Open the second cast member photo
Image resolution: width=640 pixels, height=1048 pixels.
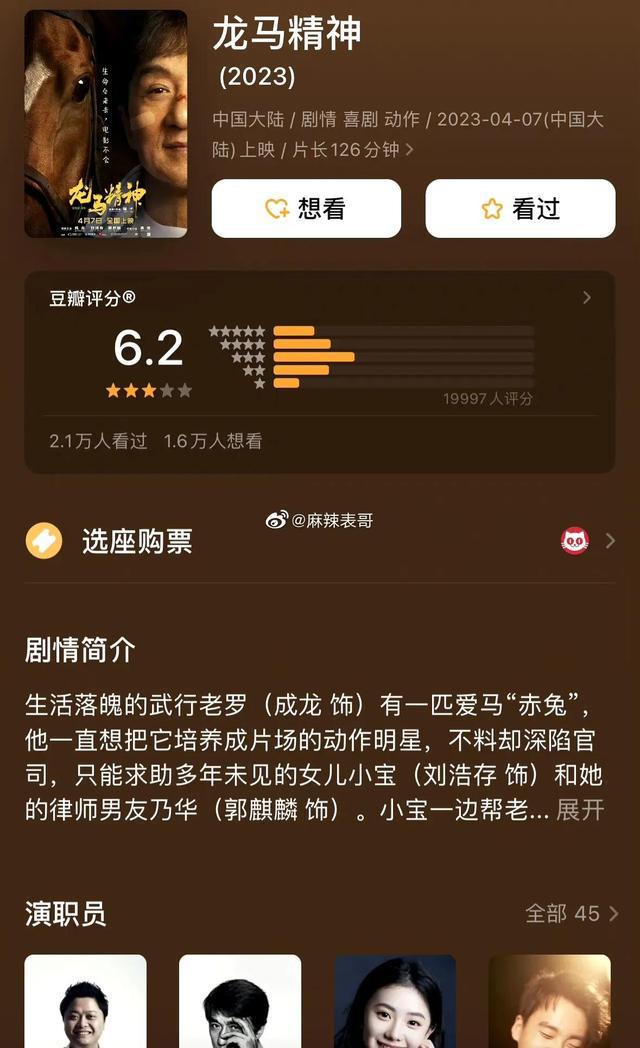[x=240, y=1002]
